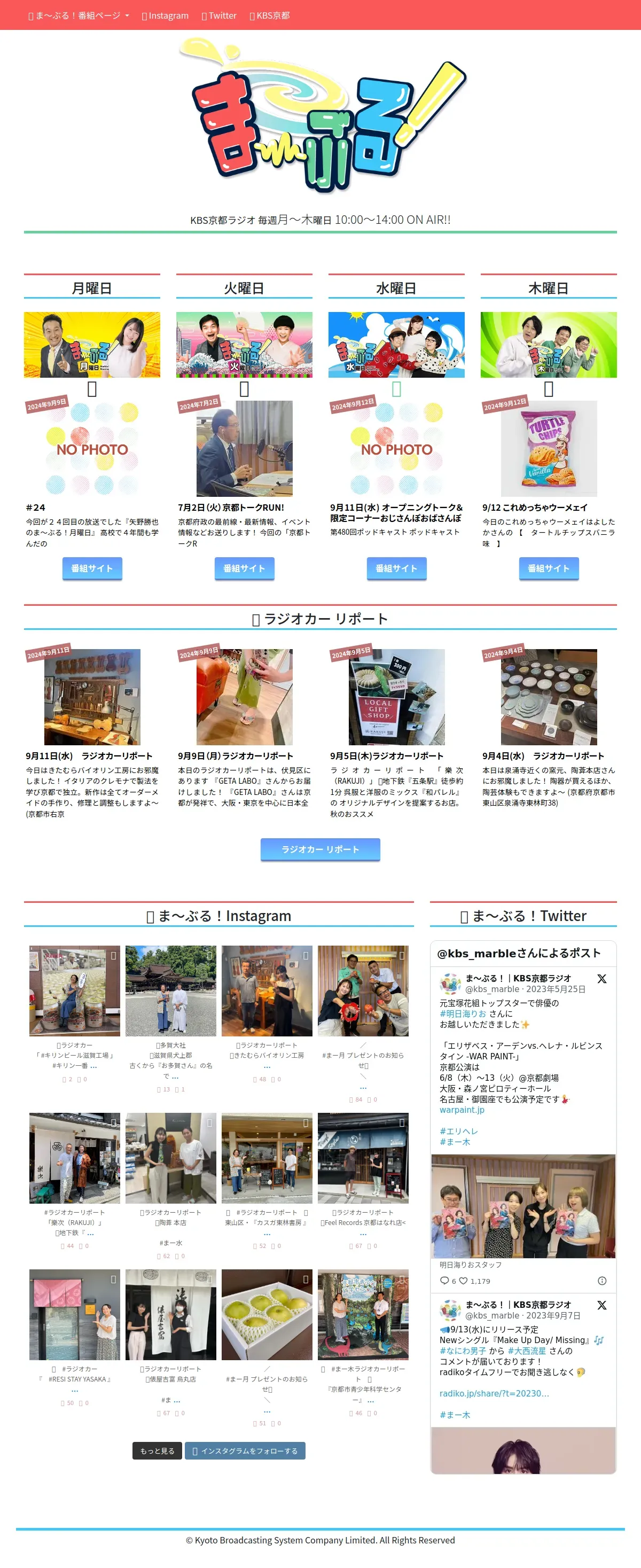
Task: Open the Twitter link in the top bar
Action: coord(219,16)
